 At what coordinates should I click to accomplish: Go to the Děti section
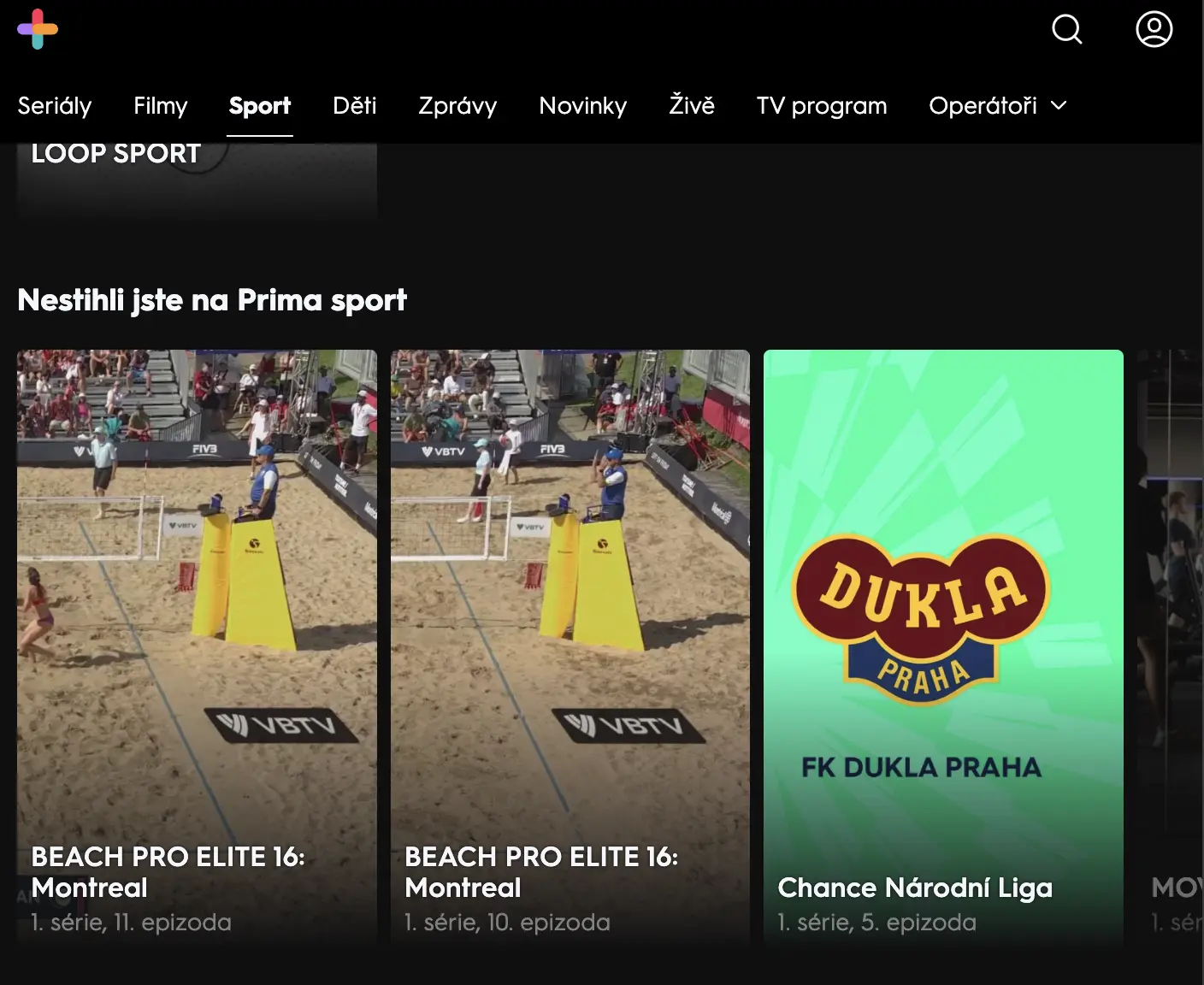(354, 105)
